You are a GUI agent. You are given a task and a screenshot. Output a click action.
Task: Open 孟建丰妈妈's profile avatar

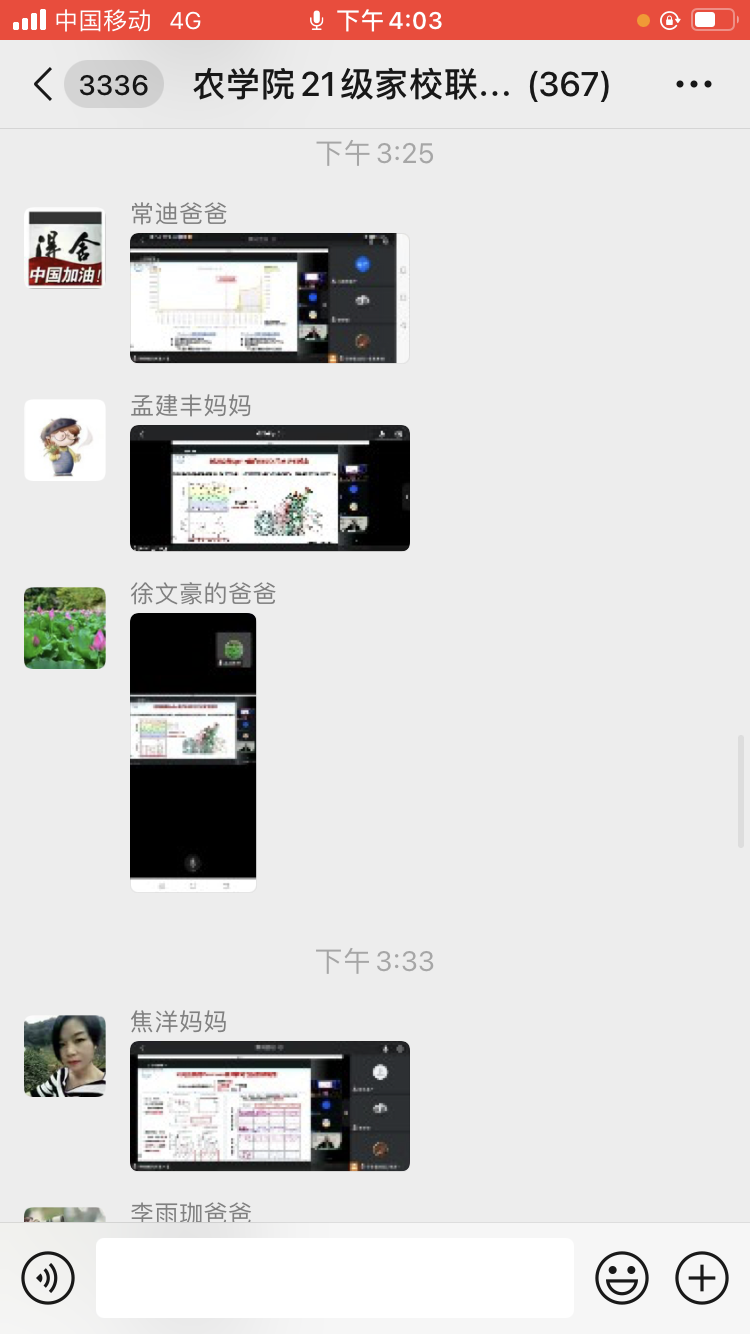(65, 440)
